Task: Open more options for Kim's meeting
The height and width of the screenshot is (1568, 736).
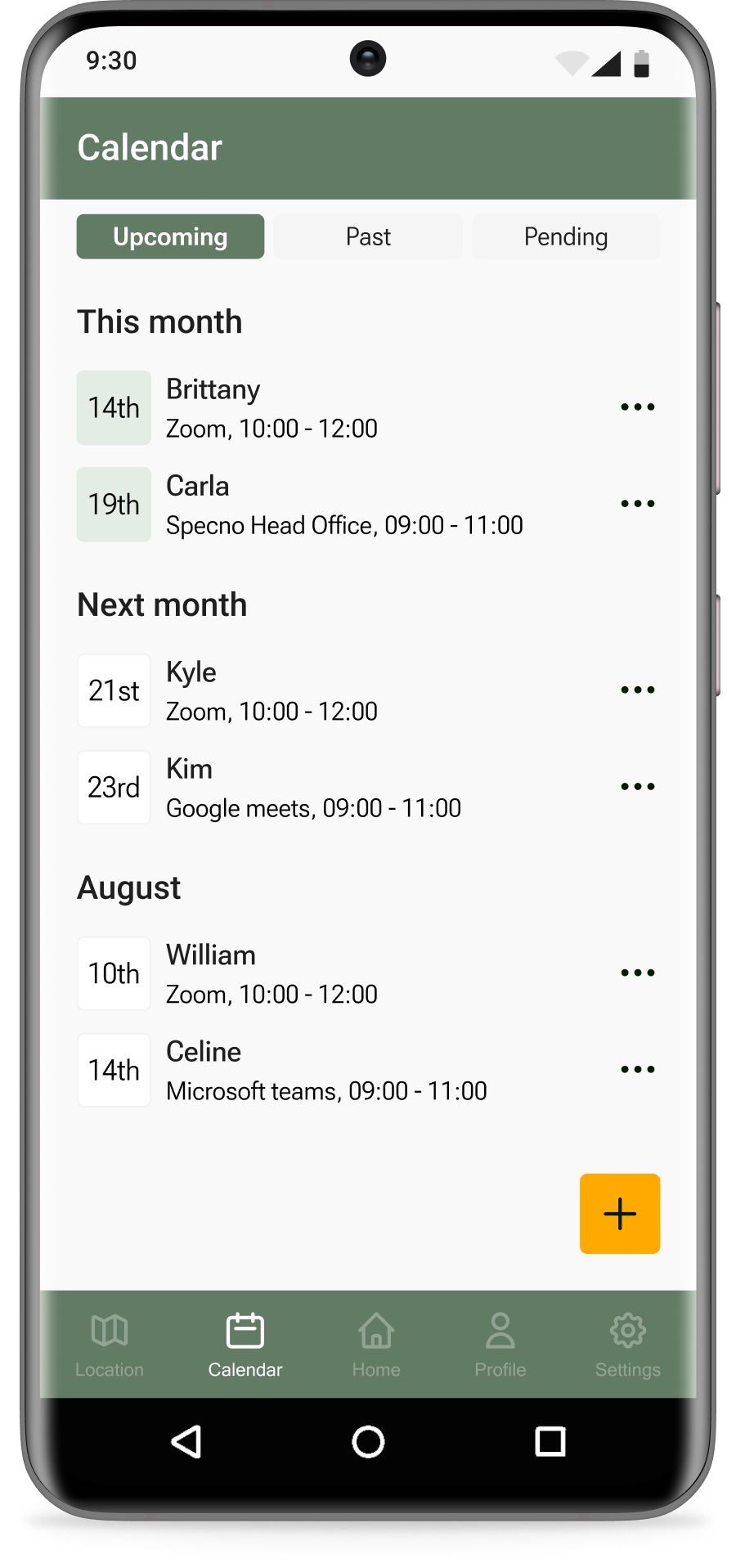Action: [x=637, y=787]
